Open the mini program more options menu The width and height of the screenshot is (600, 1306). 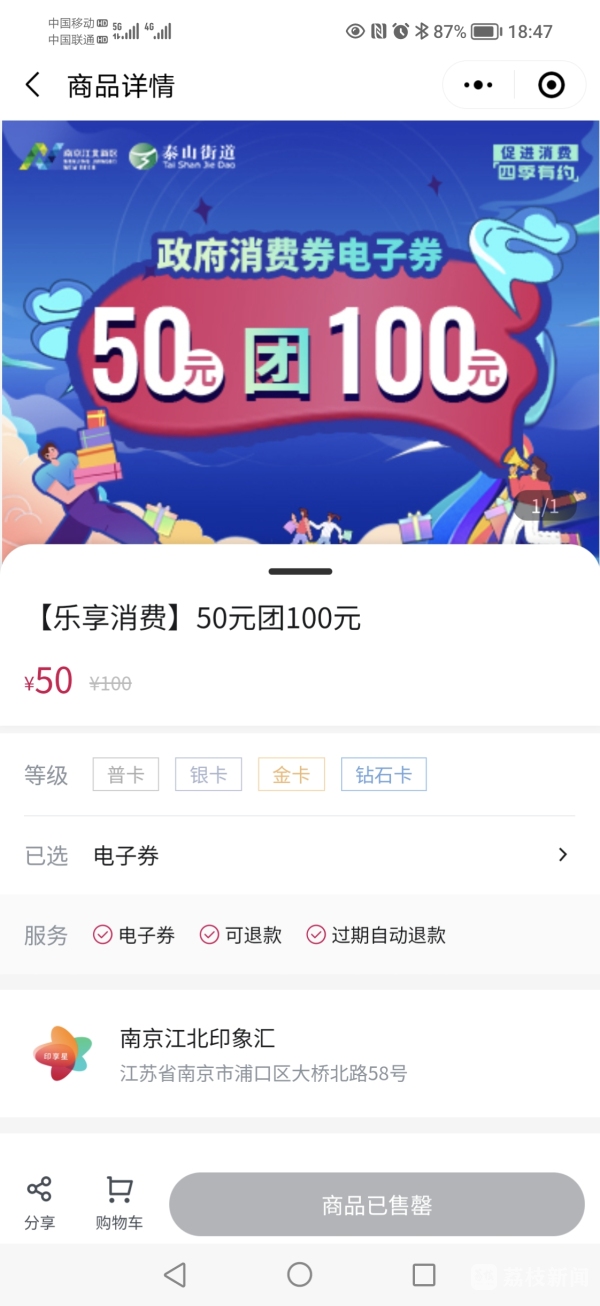click(478, 86)
